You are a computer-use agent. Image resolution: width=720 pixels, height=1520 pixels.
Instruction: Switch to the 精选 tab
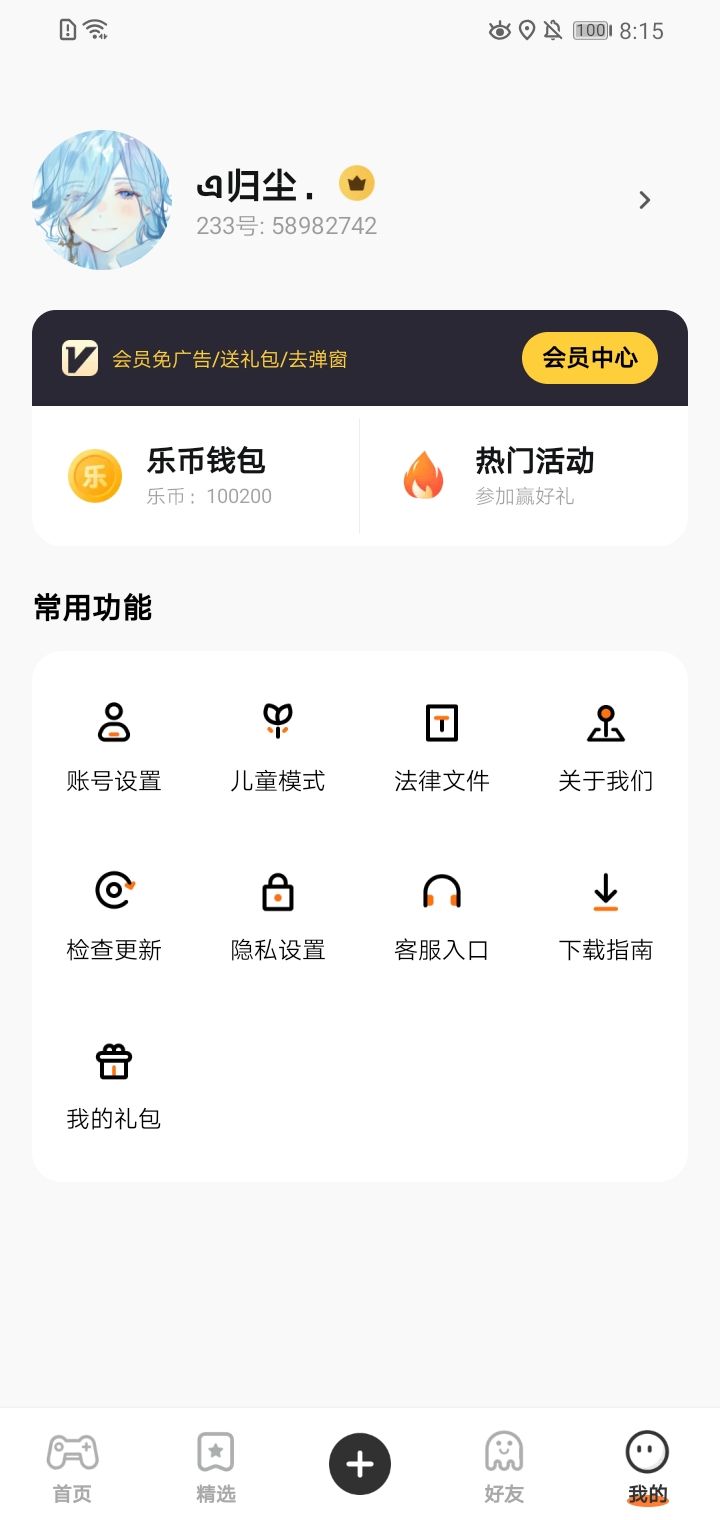(x=216, y=1466)
